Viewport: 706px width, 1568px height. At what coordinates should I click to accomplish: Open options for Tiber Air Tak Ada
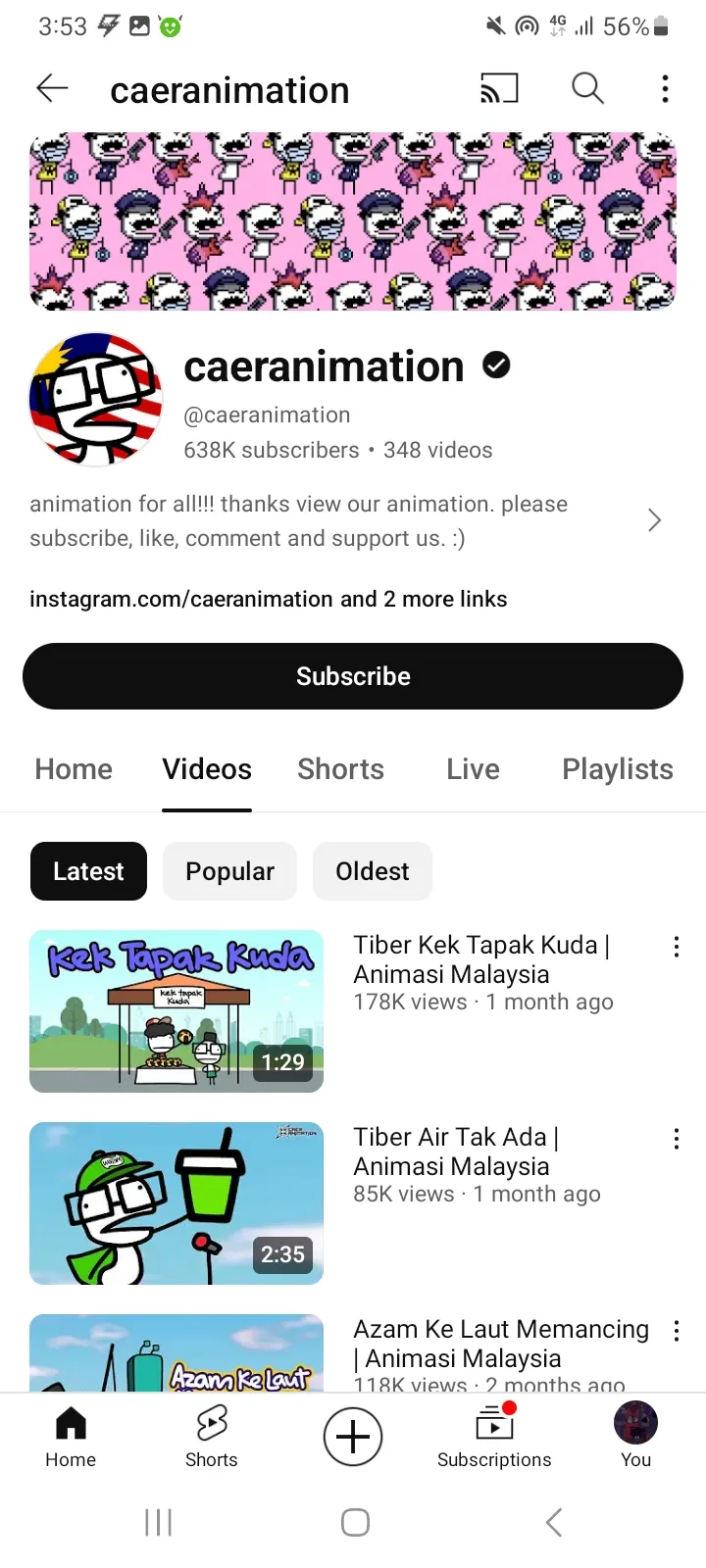coord(677,1139)
